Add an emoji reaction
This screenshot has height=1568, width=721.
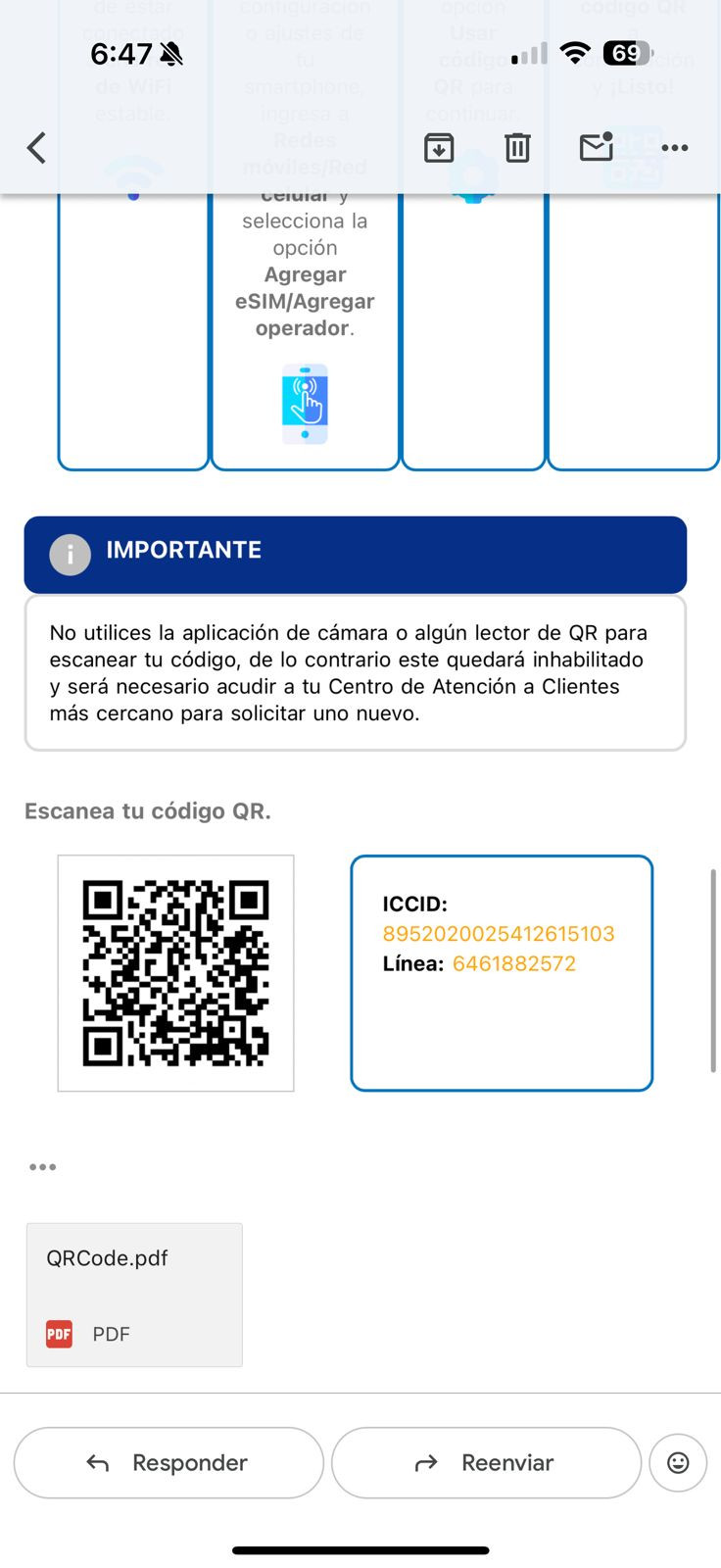click(x=678, y=1462)
